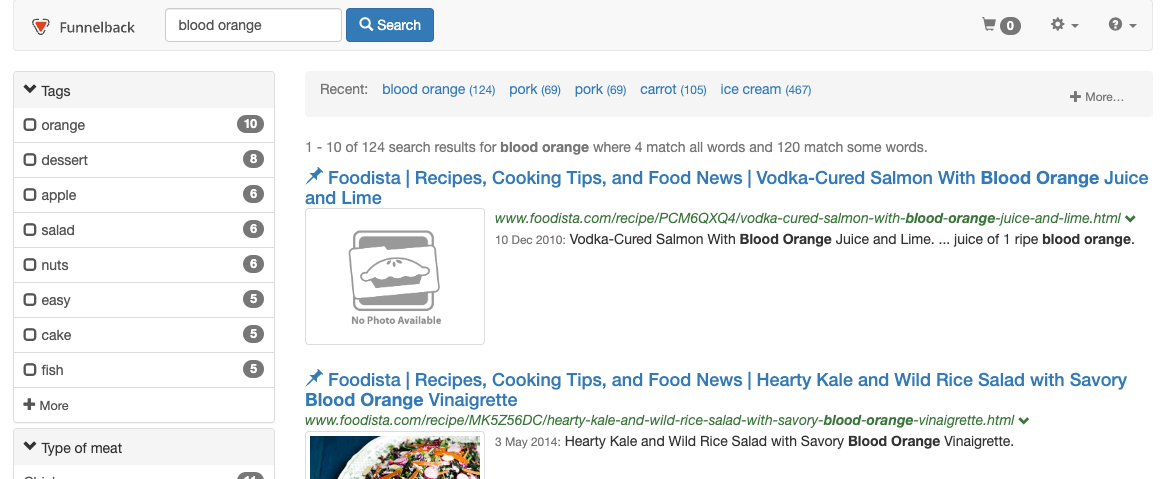
Task: Check the fish tag filter
Action: (x=30, y=370)
